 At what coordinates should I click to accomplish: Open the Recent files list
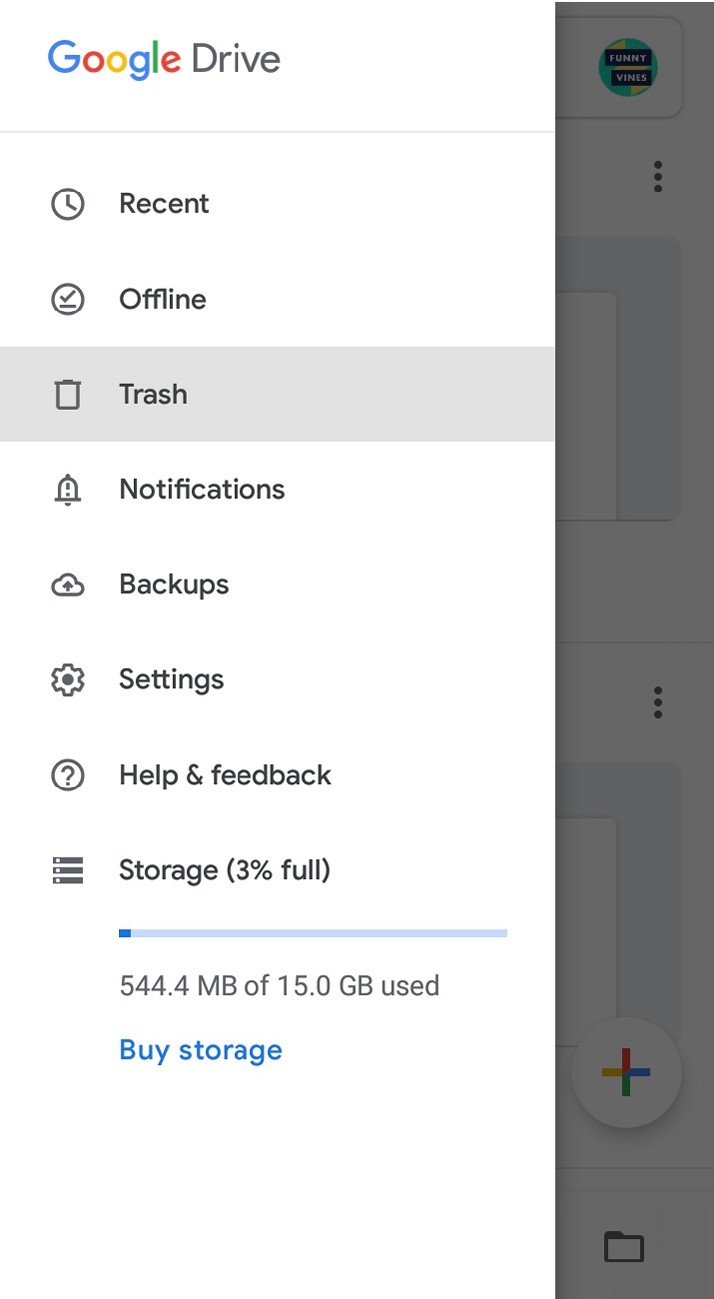[x=277, y=204]
